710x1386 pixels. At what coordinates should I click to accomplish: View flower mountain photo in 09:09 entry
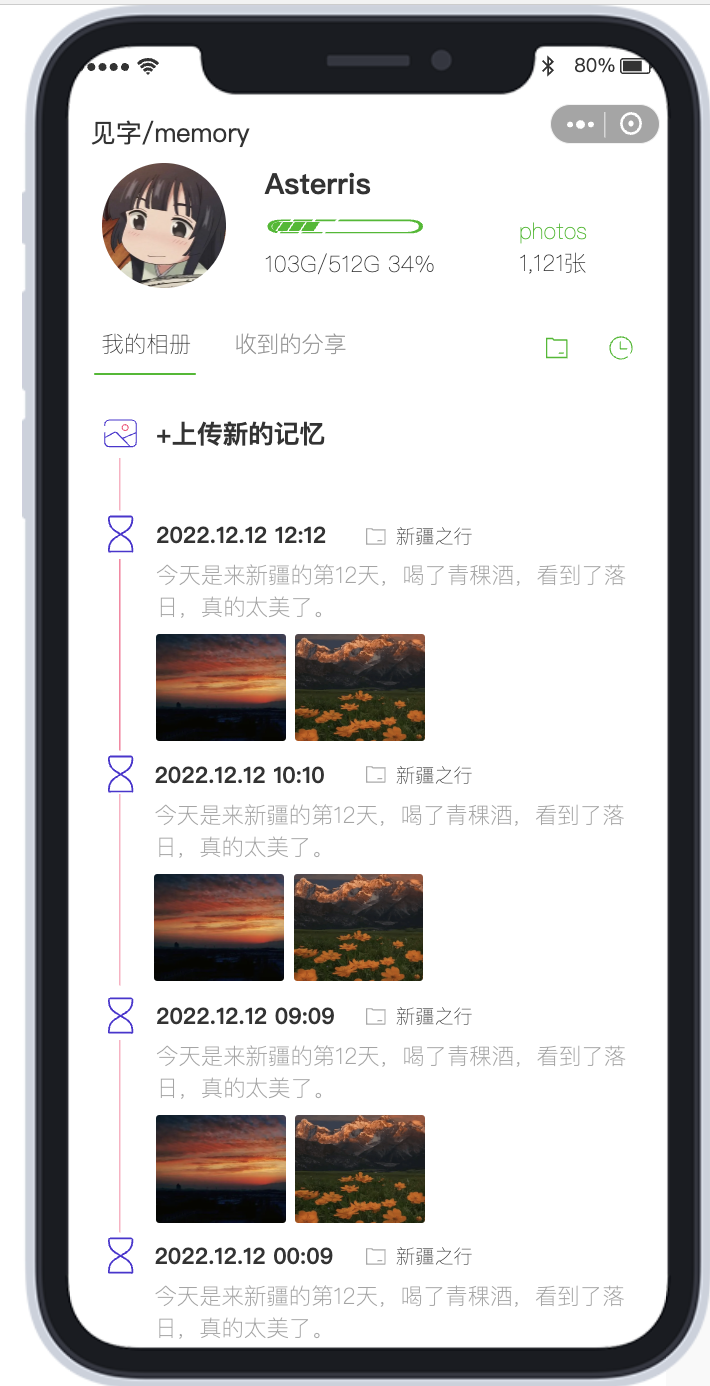(360, 1168)
